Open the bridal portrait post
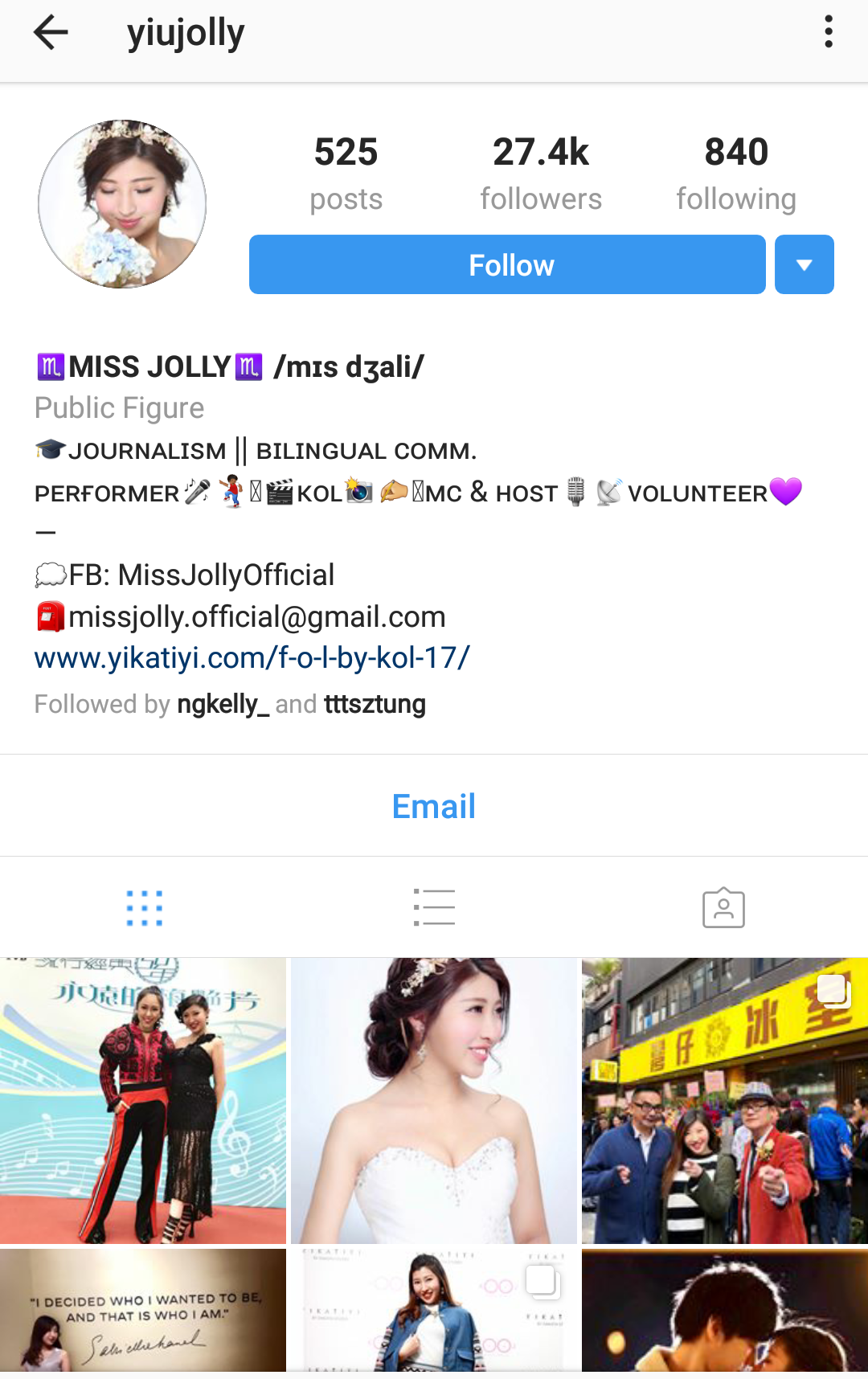868x1379 pixels. tap(434, 1100)
